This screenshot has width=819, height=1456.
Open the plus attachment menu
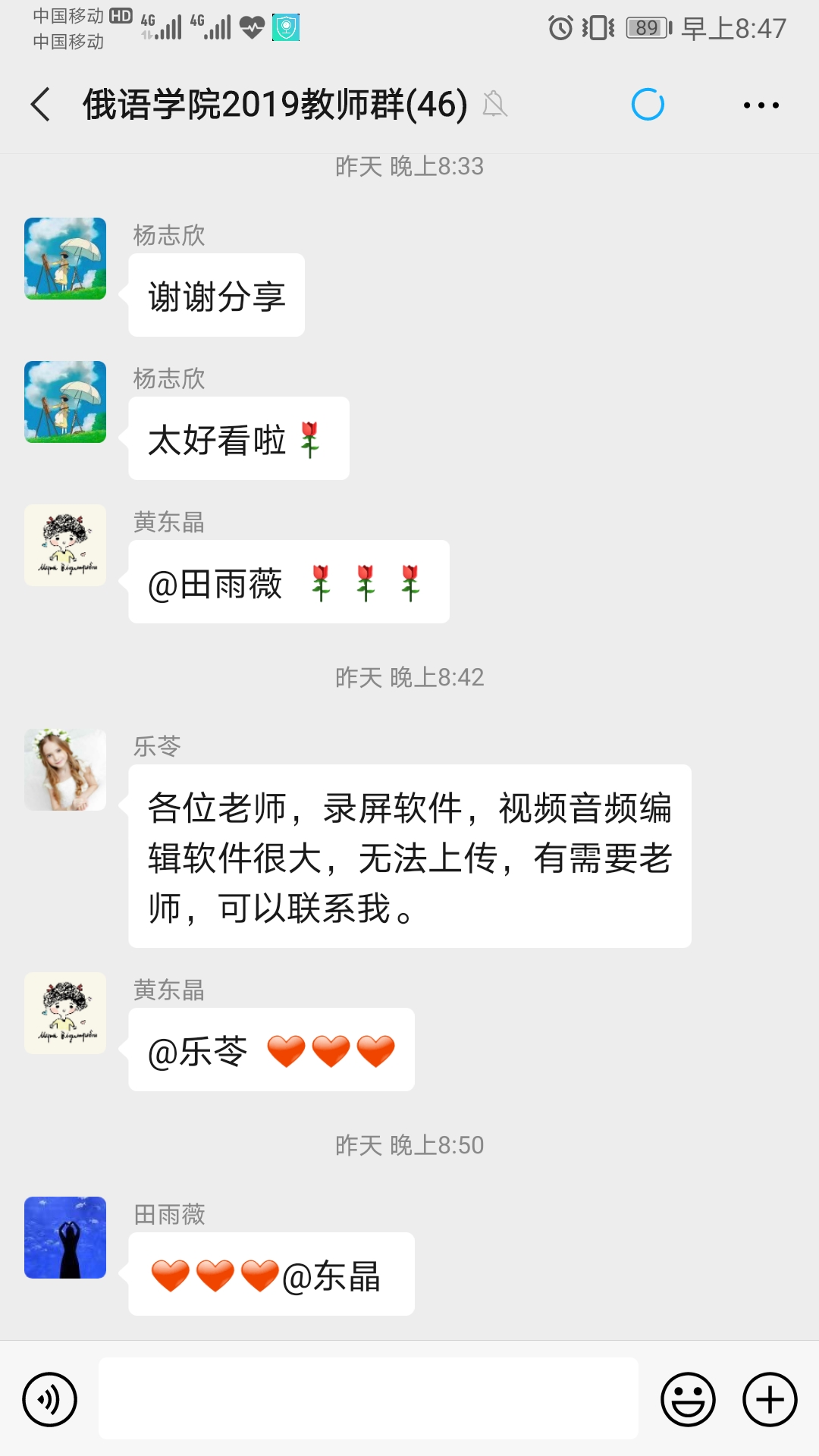(770, 1399)
